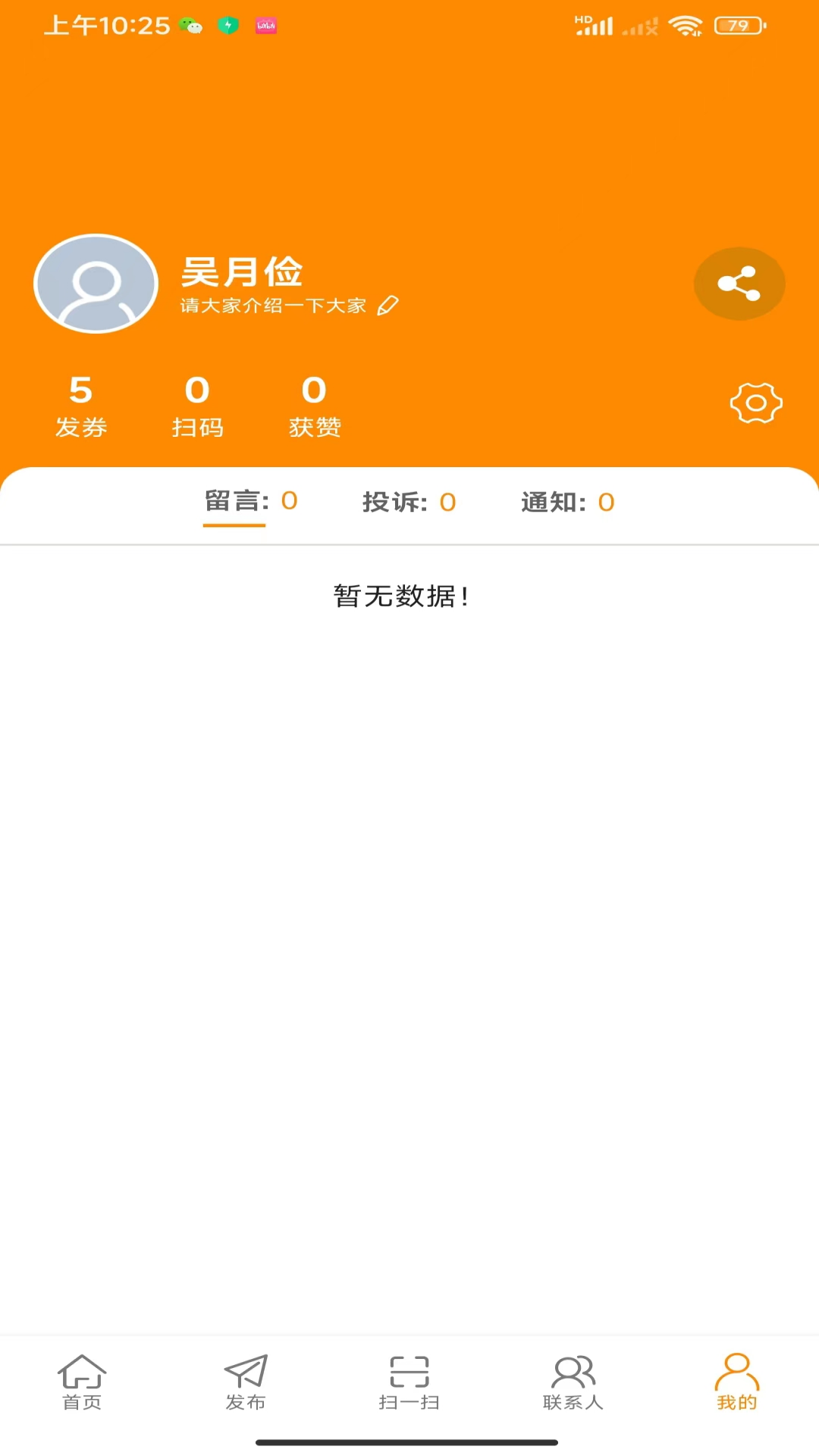Tap the profile avatar picture
The height and width of the screenshot is (1456, 819).
coord(96,284)
